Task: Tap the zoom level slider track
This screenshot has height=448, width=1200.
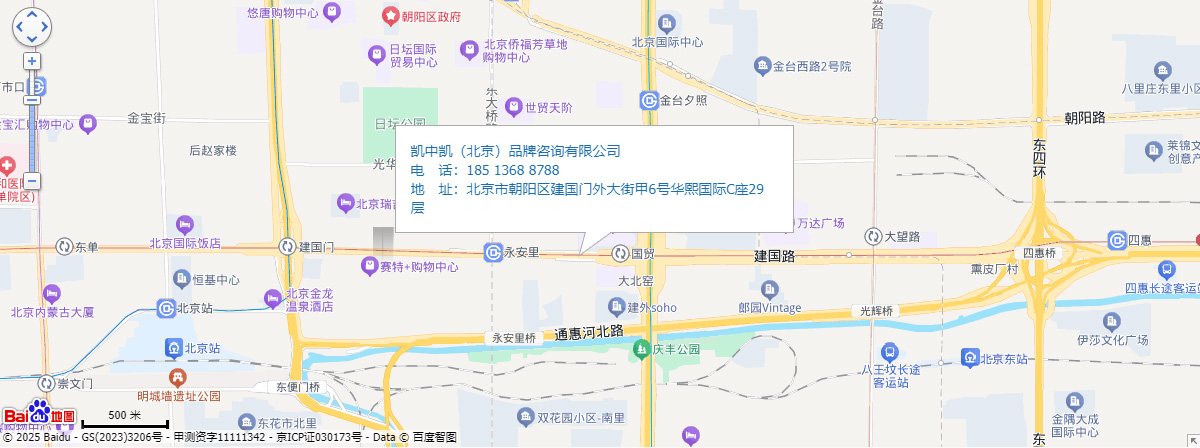Action: (32, 140)
